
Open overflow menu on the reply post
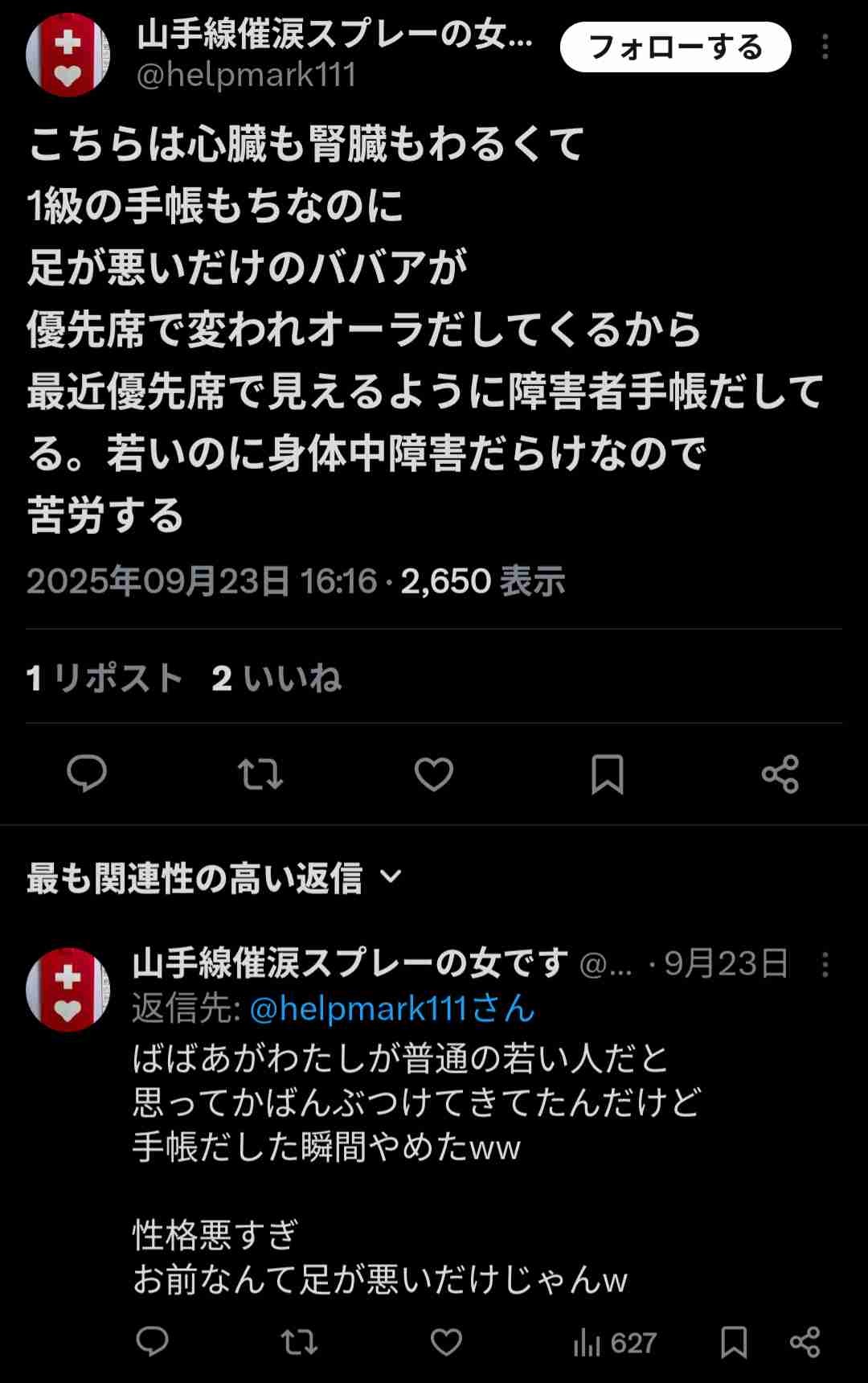[x=825, y=964]
